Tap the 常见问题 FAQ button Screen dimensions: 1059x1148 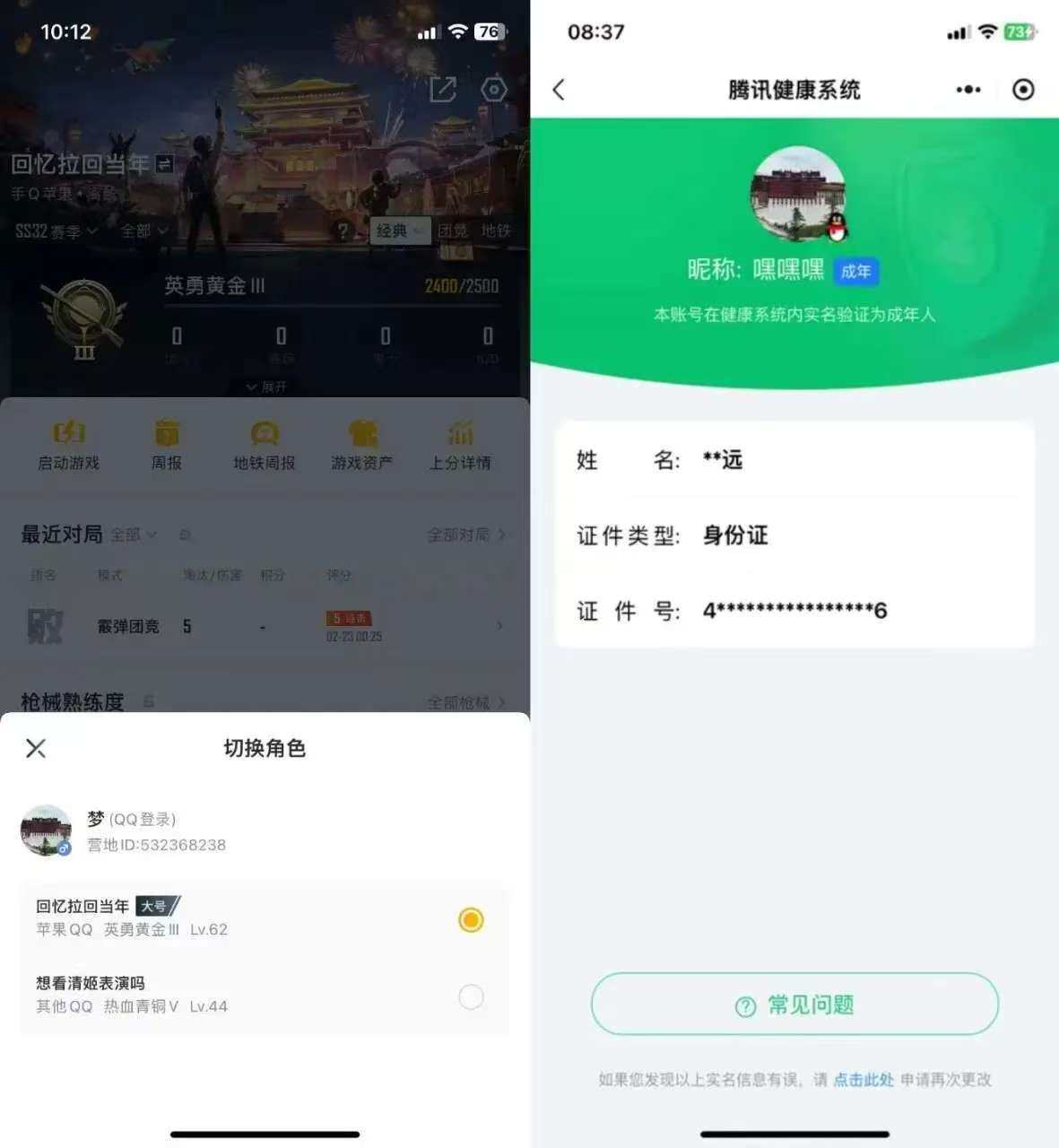793,1004
